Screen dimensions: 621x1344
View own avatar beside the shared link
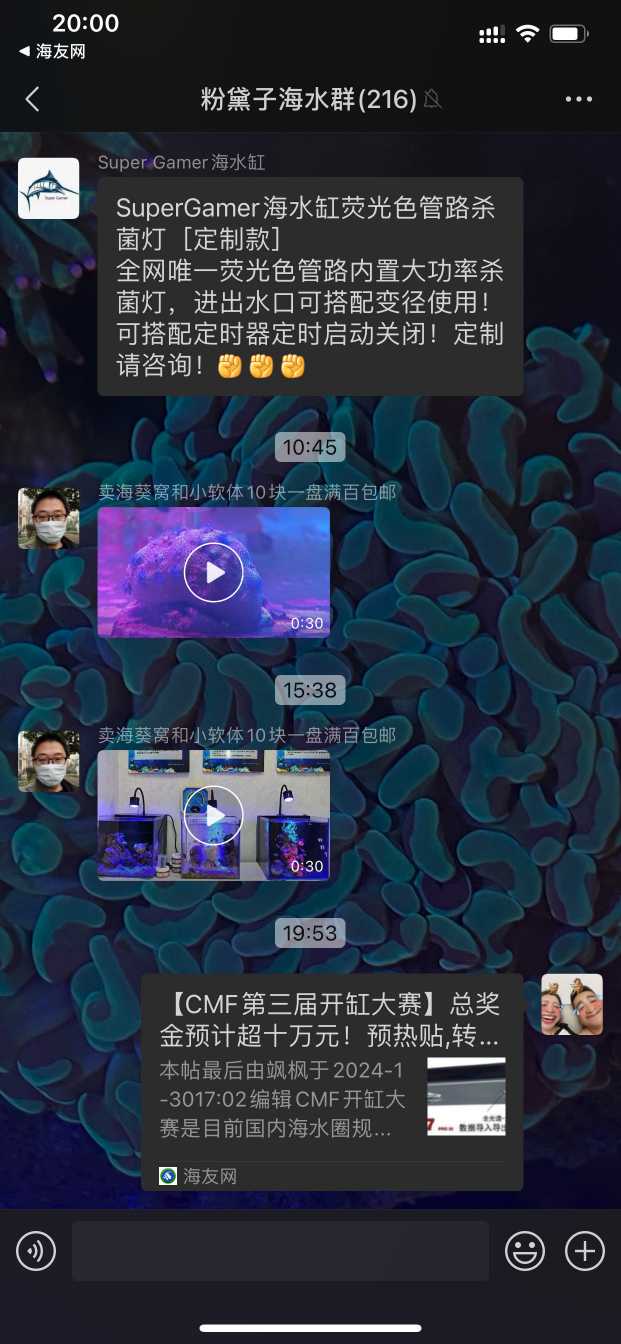[572, 1004]
